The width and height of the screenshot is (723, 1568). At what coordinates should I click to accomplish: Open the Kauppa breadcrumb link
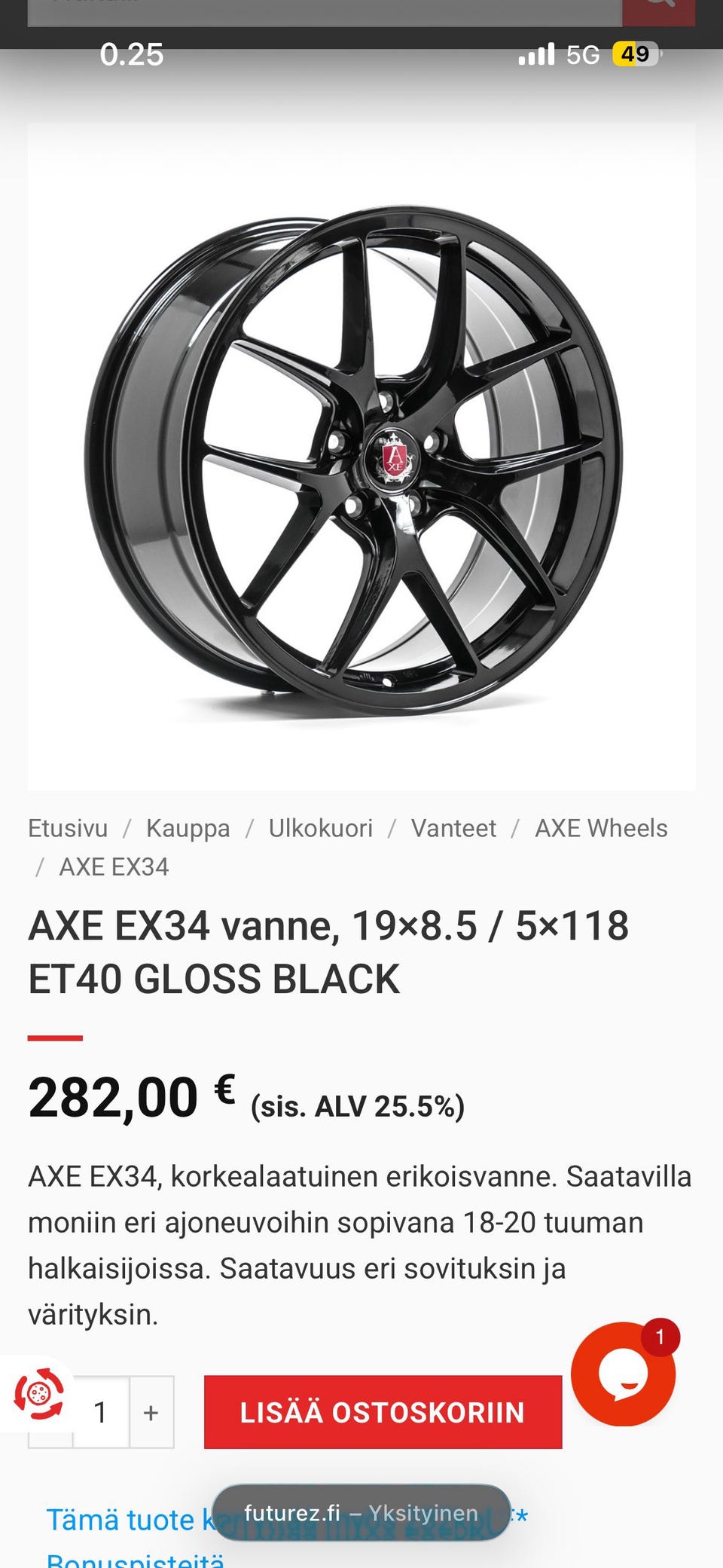click(x=188, y=828)
